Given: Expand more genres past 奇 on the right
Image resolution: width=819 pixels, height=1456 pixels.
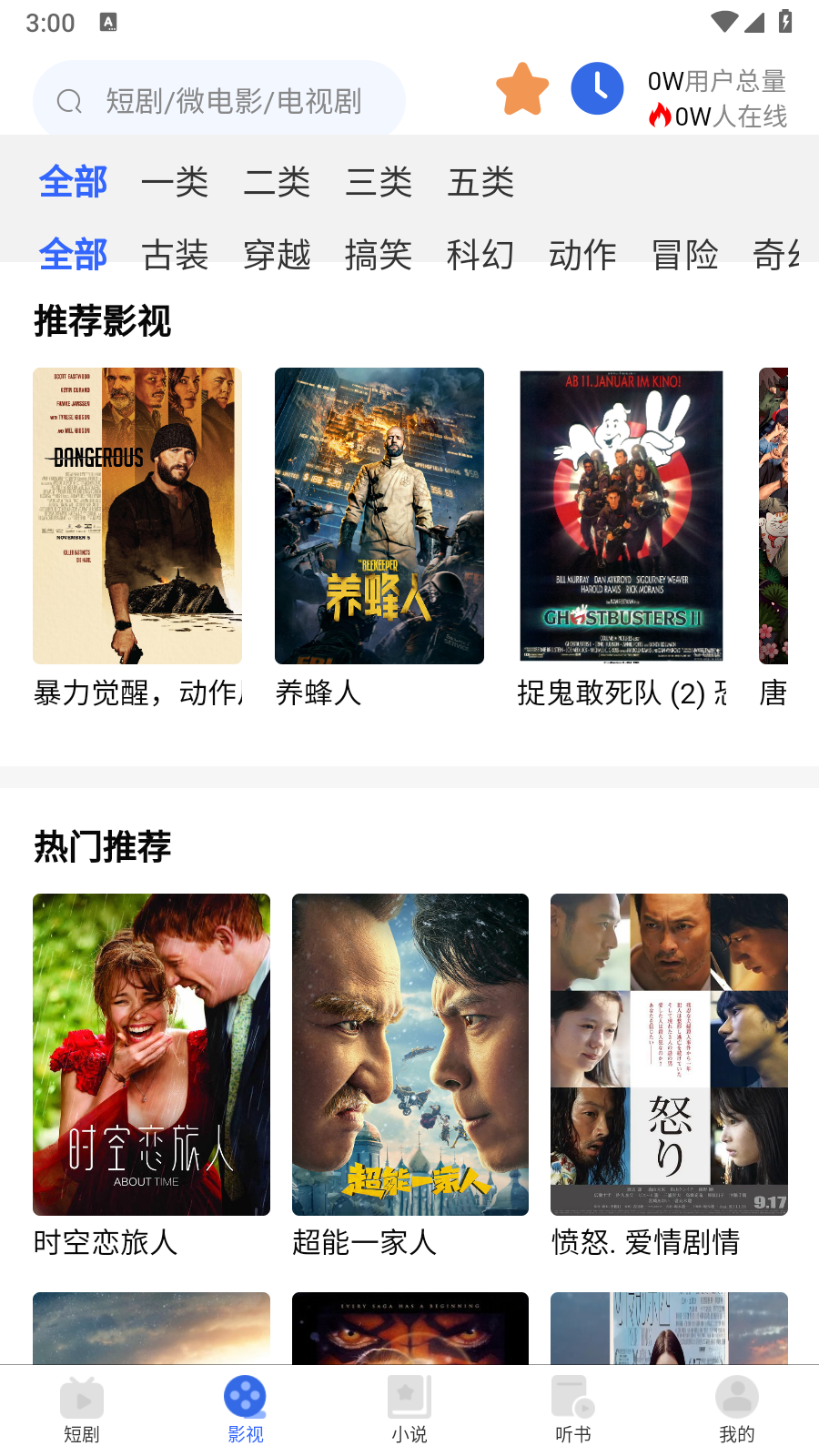Looking at the screenshot, I should (x=783, y=256).
